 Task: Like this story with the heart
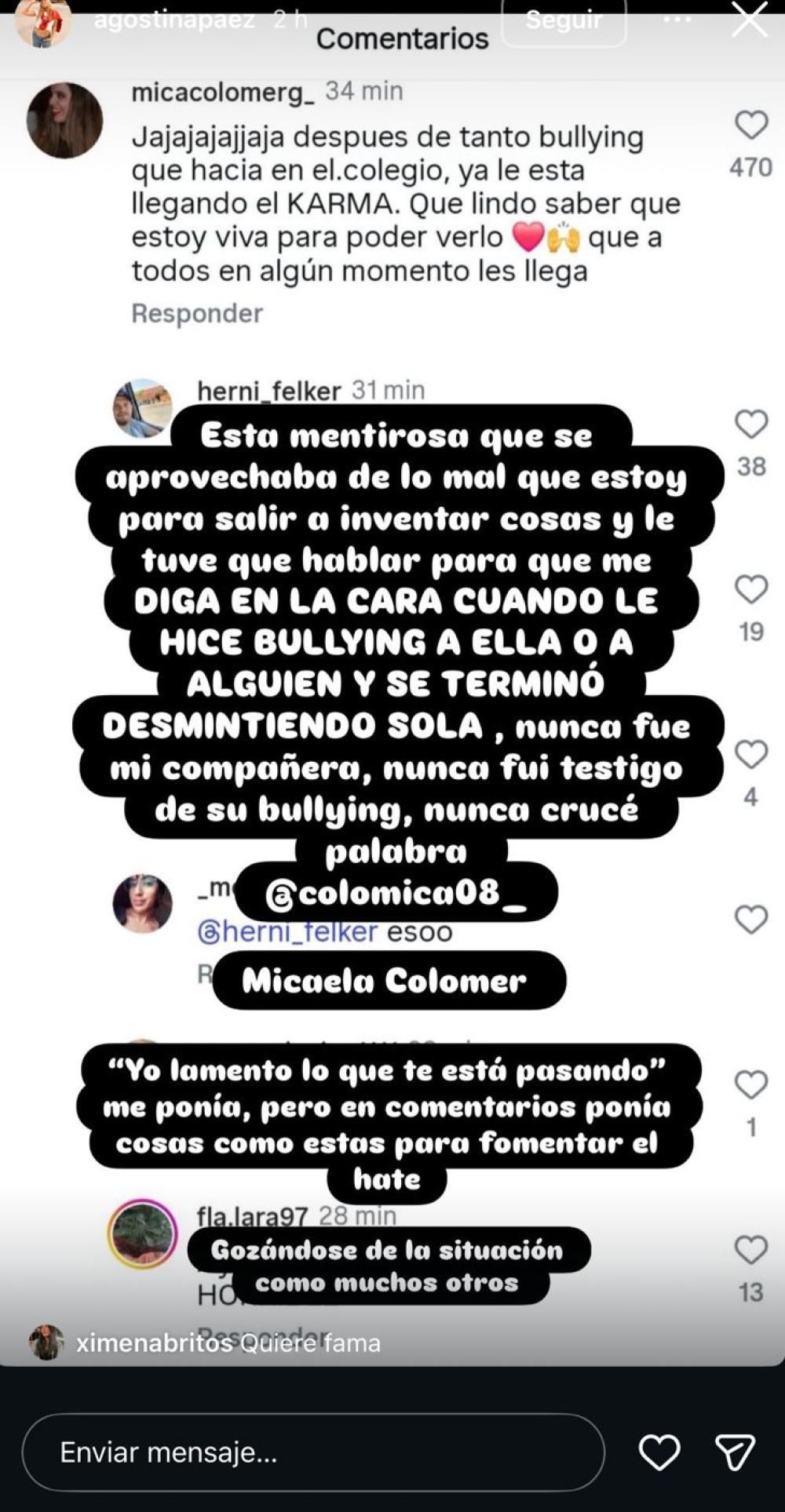click(x=659, y=1452)
